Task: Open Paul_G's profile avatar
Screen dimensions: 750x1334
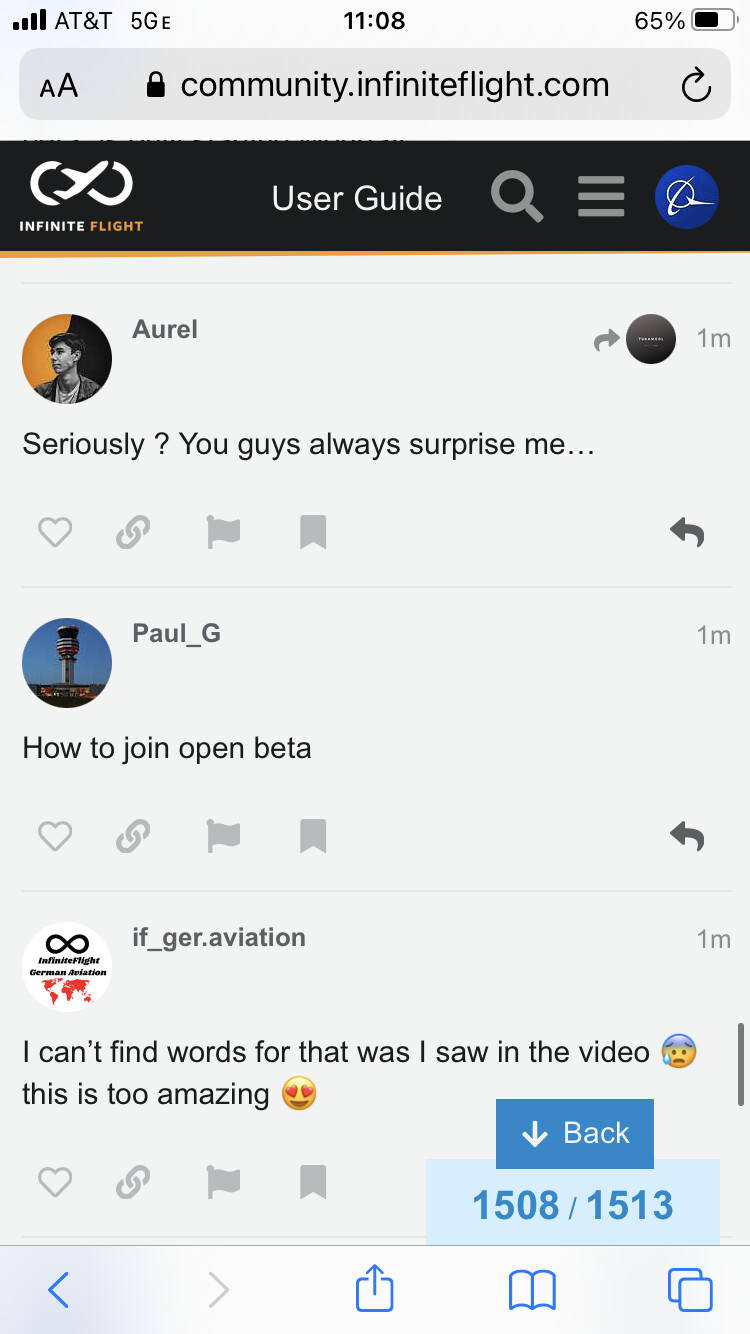Action: [67, 662]
